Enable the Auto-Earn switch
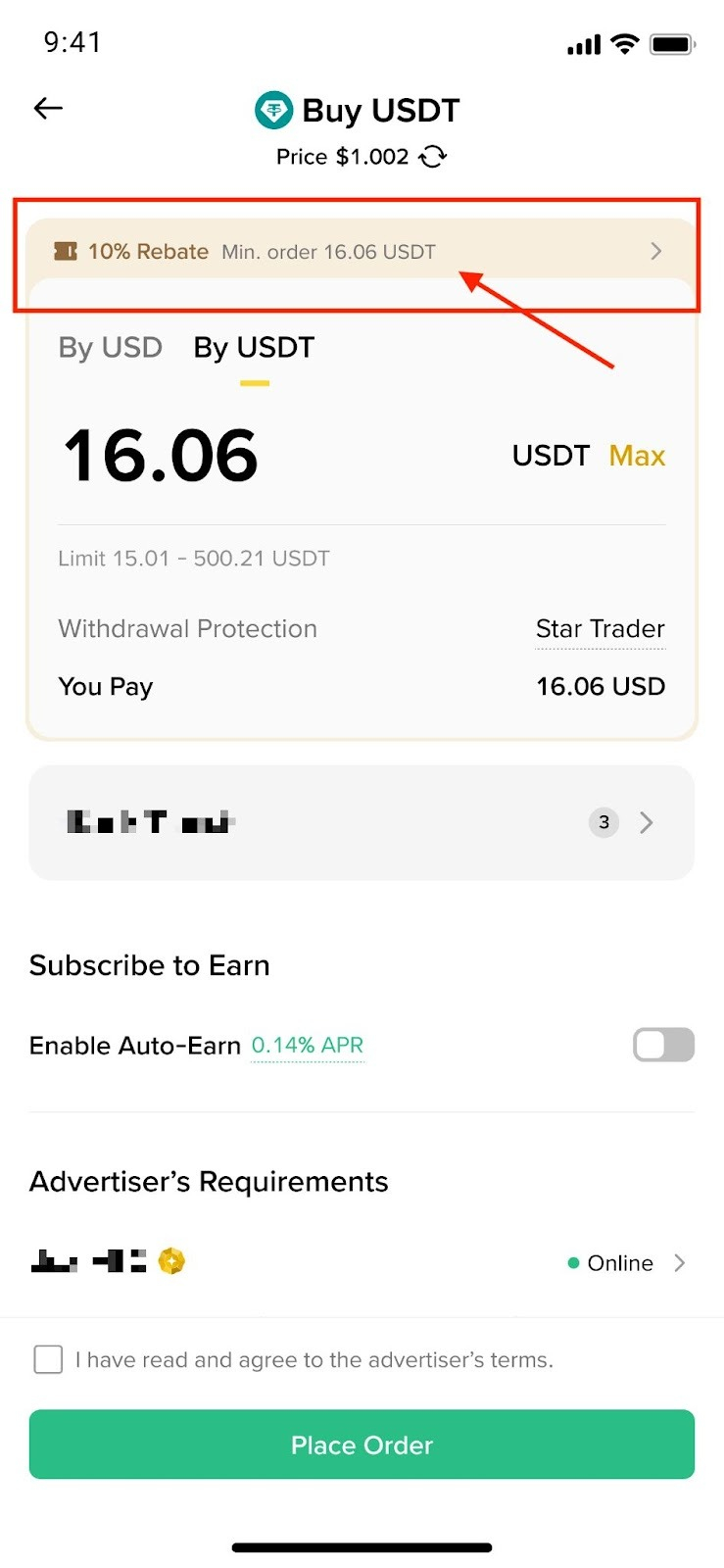This screenshot has height=1568, width=724. (663, 1045)
